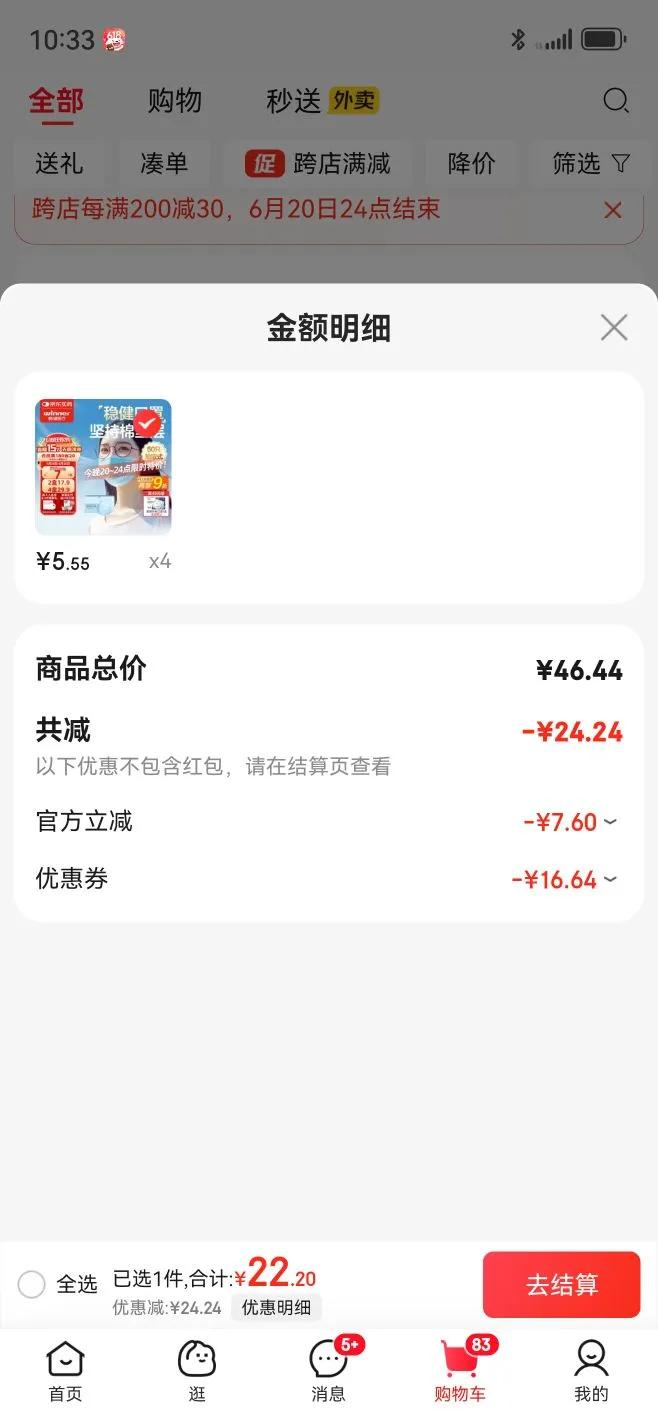Toggle the 全选 select-all circle

32,1284
